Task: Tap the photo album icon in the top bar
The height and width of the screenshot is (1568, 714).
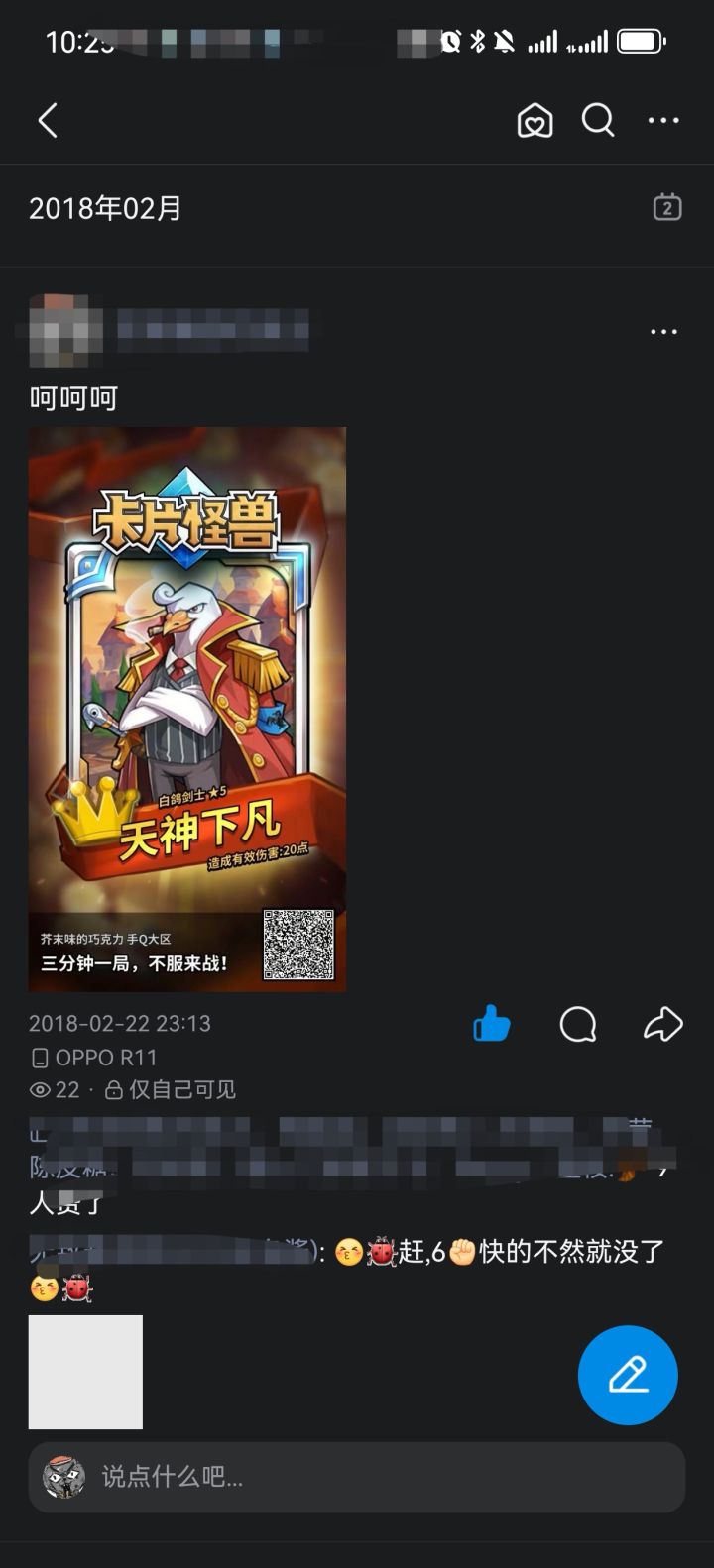Action: tap(534, 120)
